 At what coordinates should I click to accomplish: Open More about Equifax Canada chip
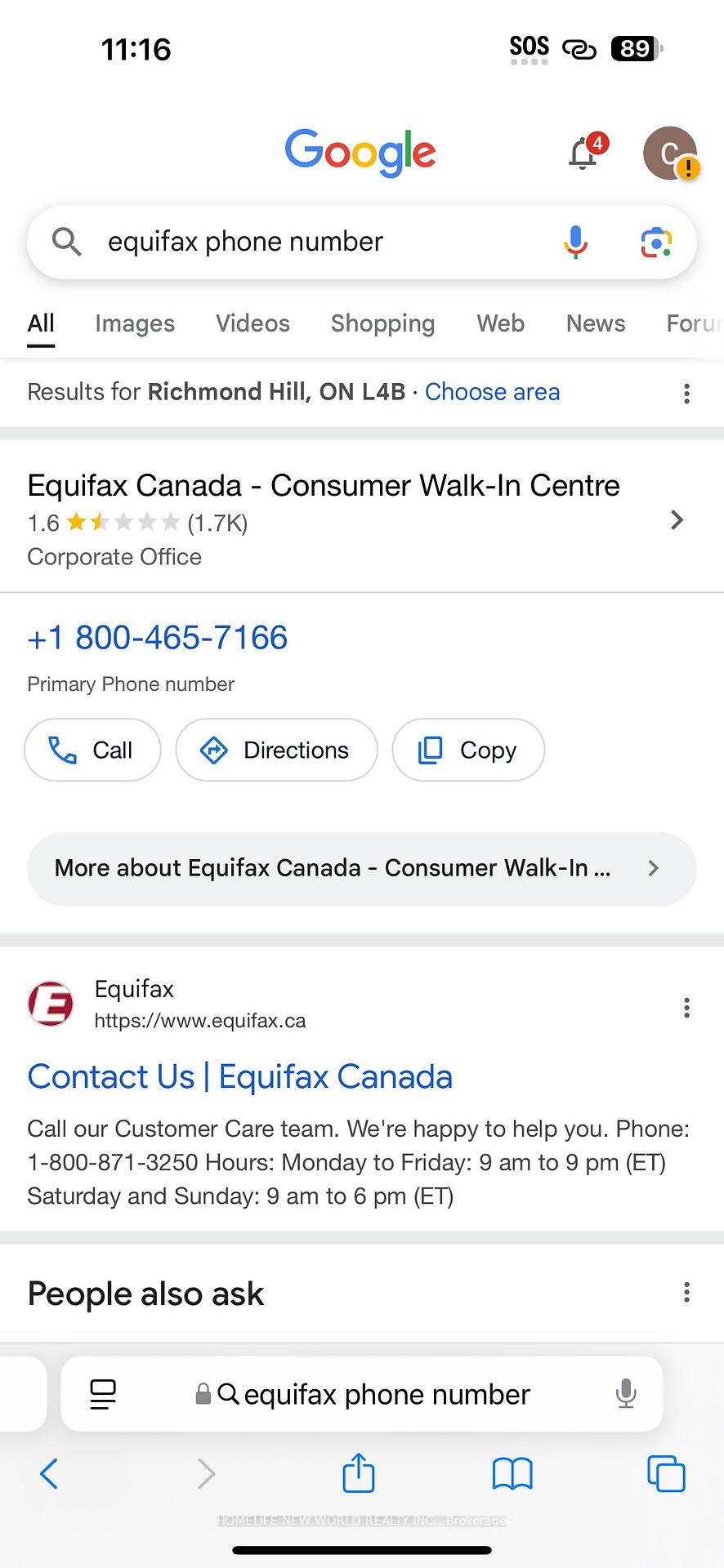coord(361,868)
